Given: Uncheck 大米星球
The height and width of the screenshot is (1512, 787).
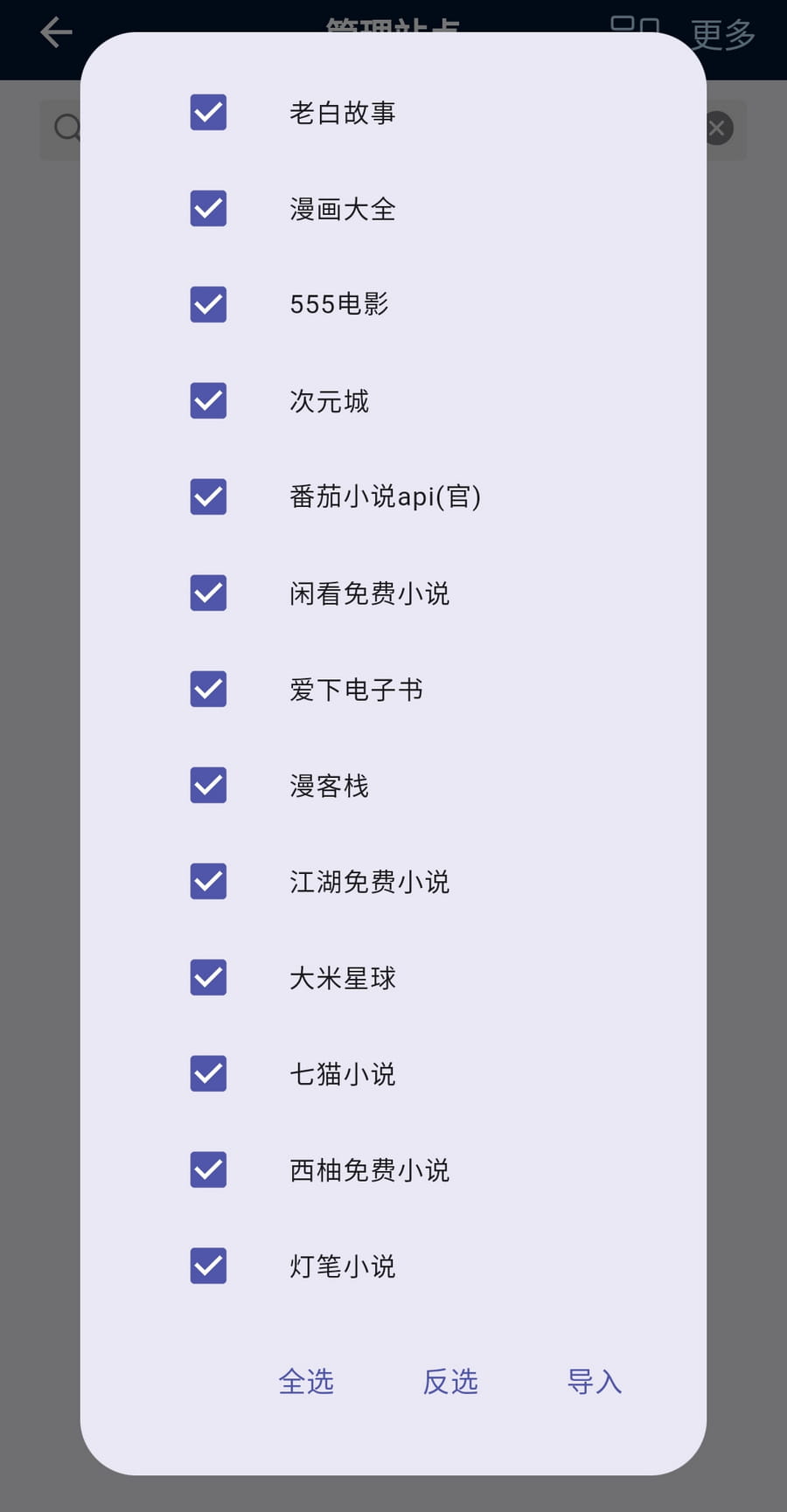Looking at the screenshot, I should coord(208,977).
